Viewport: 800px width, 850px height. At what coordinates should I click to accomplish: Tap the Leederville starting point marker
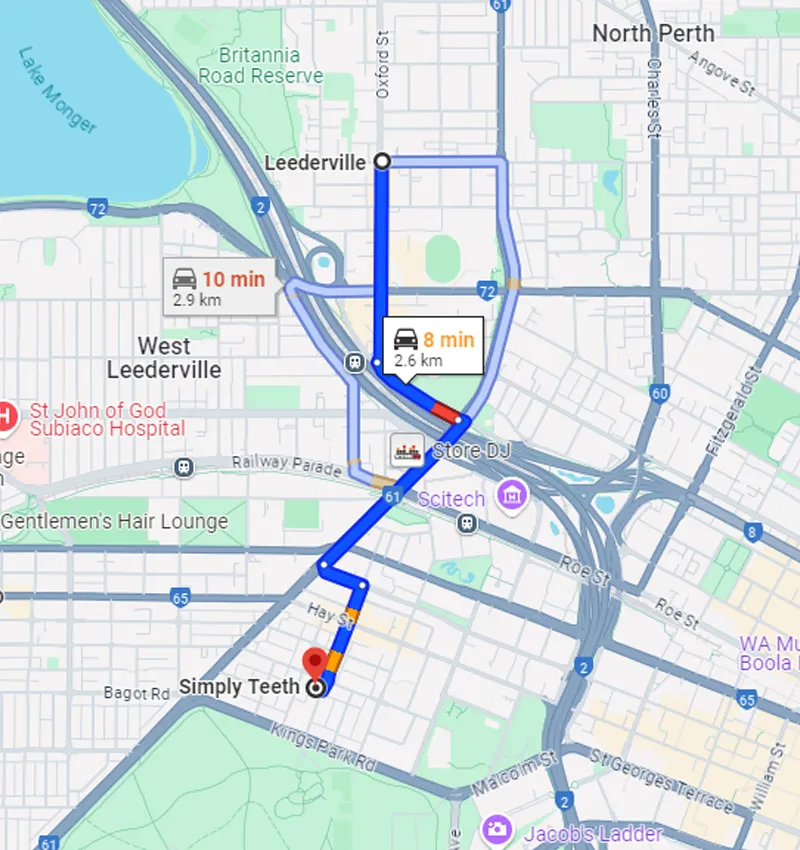[x=381, y=161]
